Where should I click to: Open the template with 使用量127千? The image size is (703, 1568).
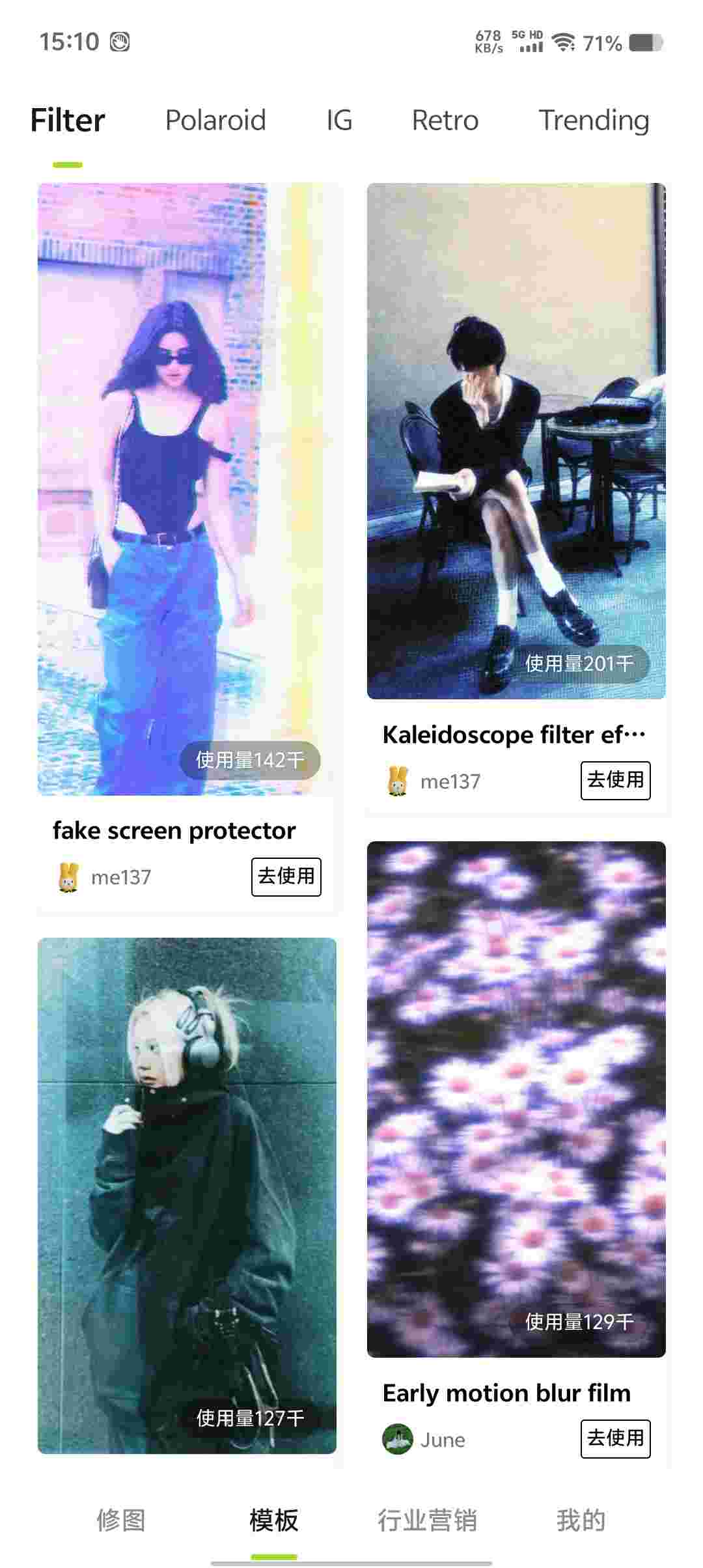(x=187, y=1196)
